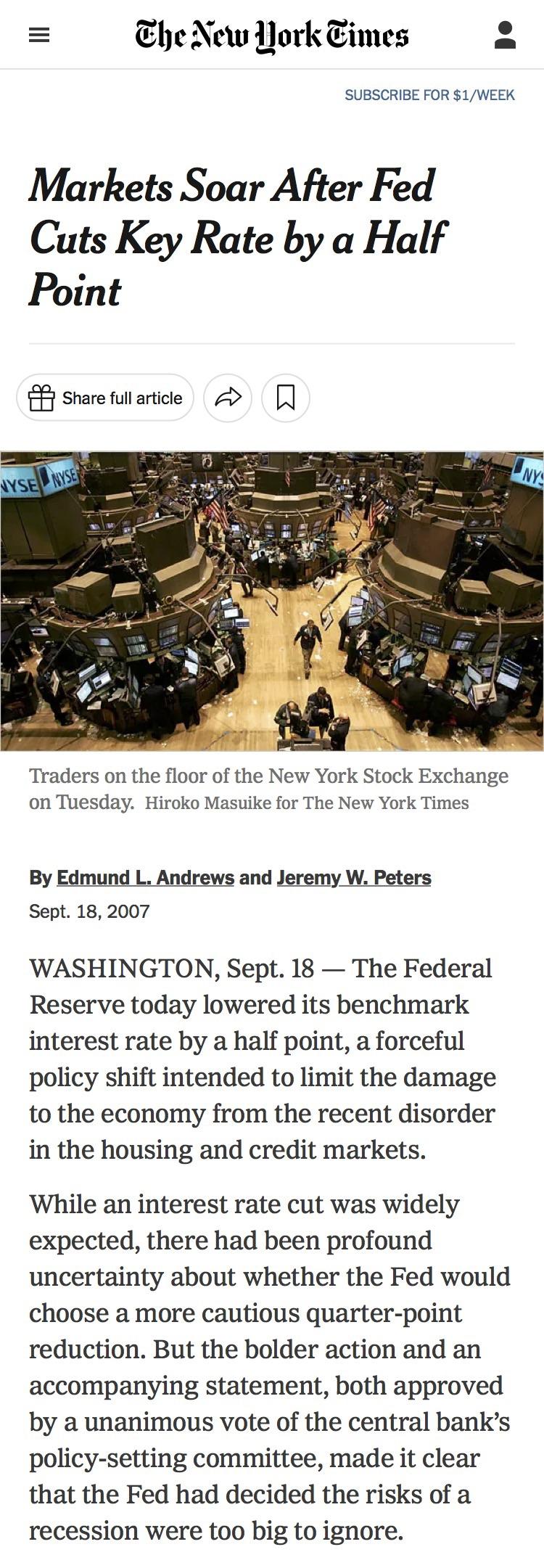Viewport: 544px width, 1568px height.
Task: Open author Edmund L. Andrews' page
Action: click(x=145, y=877)
